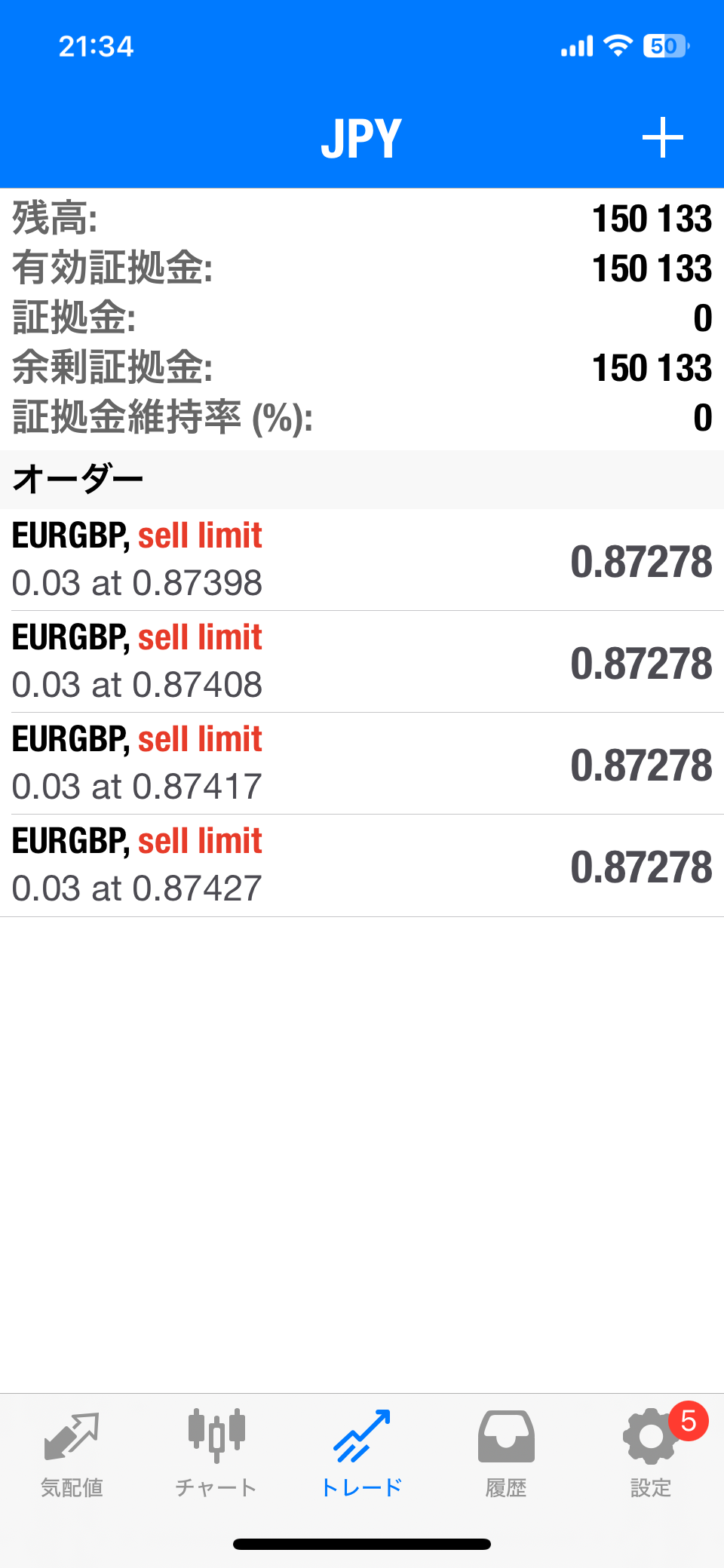View EURGBP sell limit order at 0.87417
Viewport: 724px width, 1568px height.
coord(362,763)
